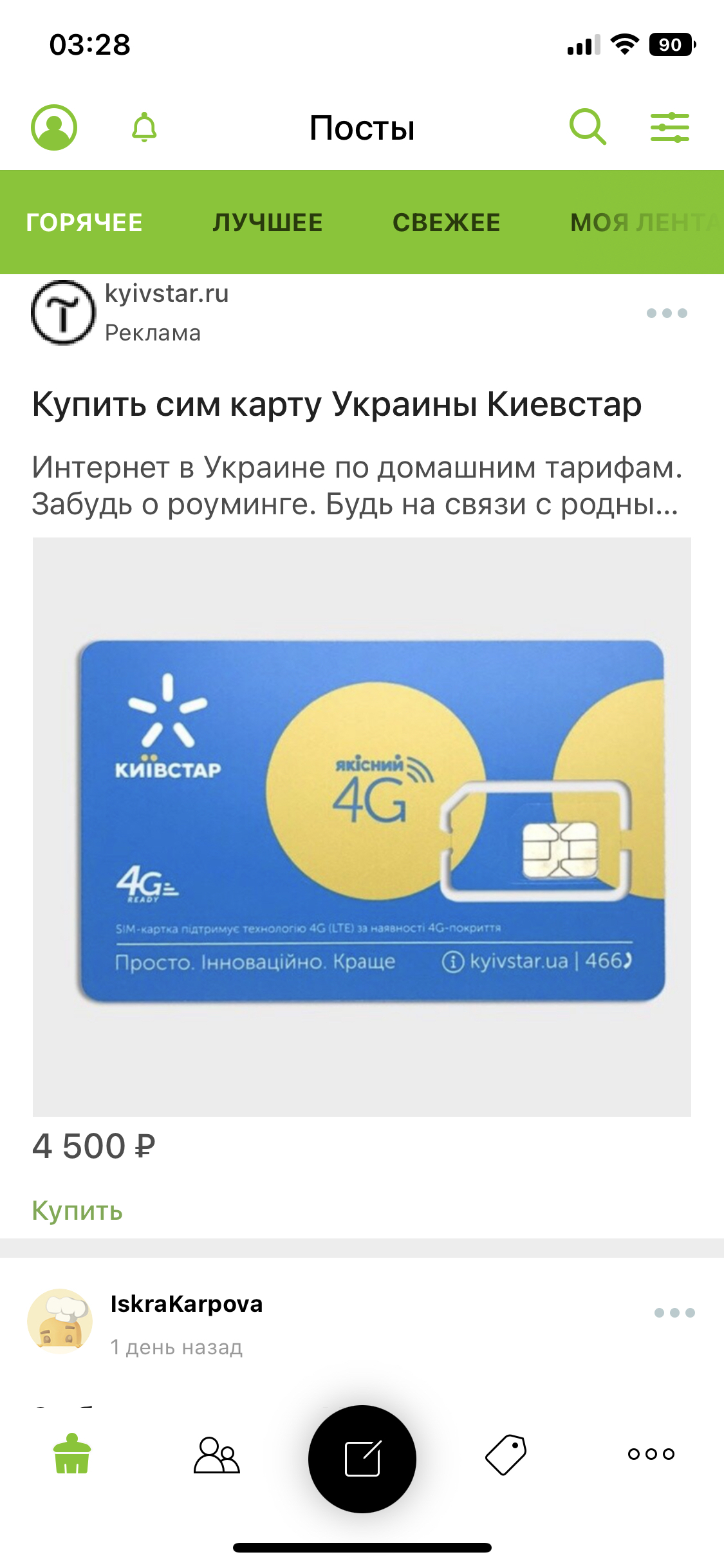
Task: Open the options menu for IskraKarpova's post
Action: point(674,1313)
